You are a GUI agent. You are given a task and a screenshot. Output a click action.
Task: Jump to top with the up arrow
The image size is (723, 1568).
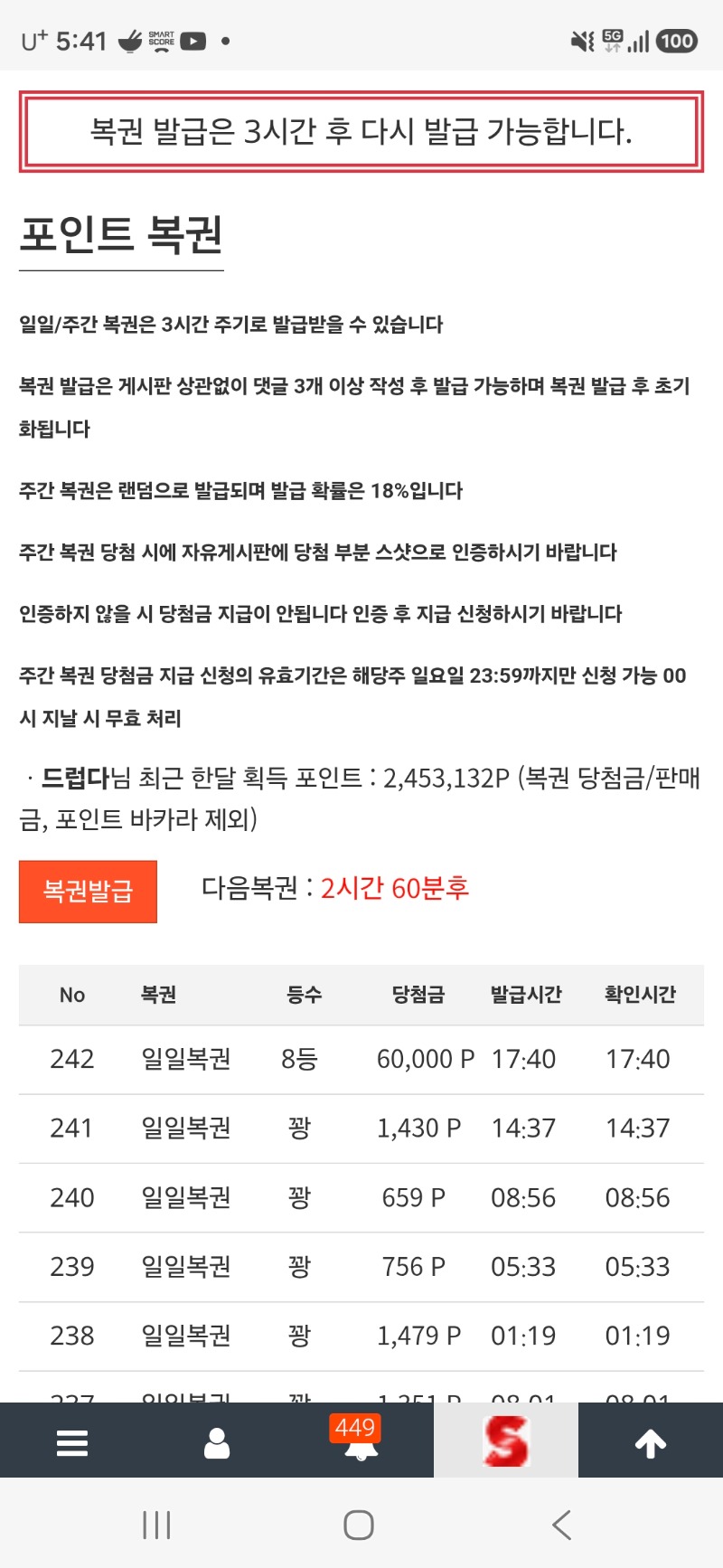[651, 1443]
